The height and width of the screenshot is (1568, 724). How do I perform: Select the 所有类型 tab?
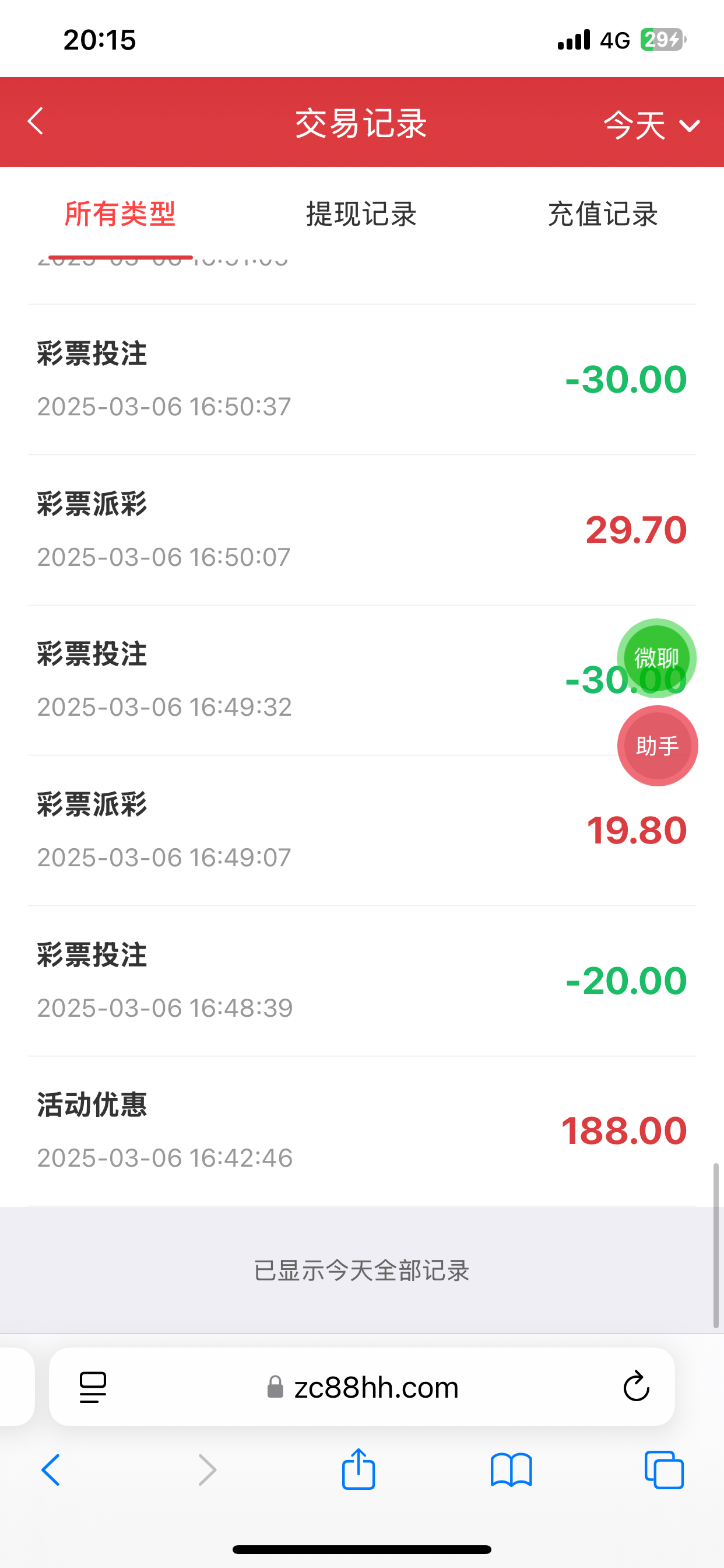[121, 214]
